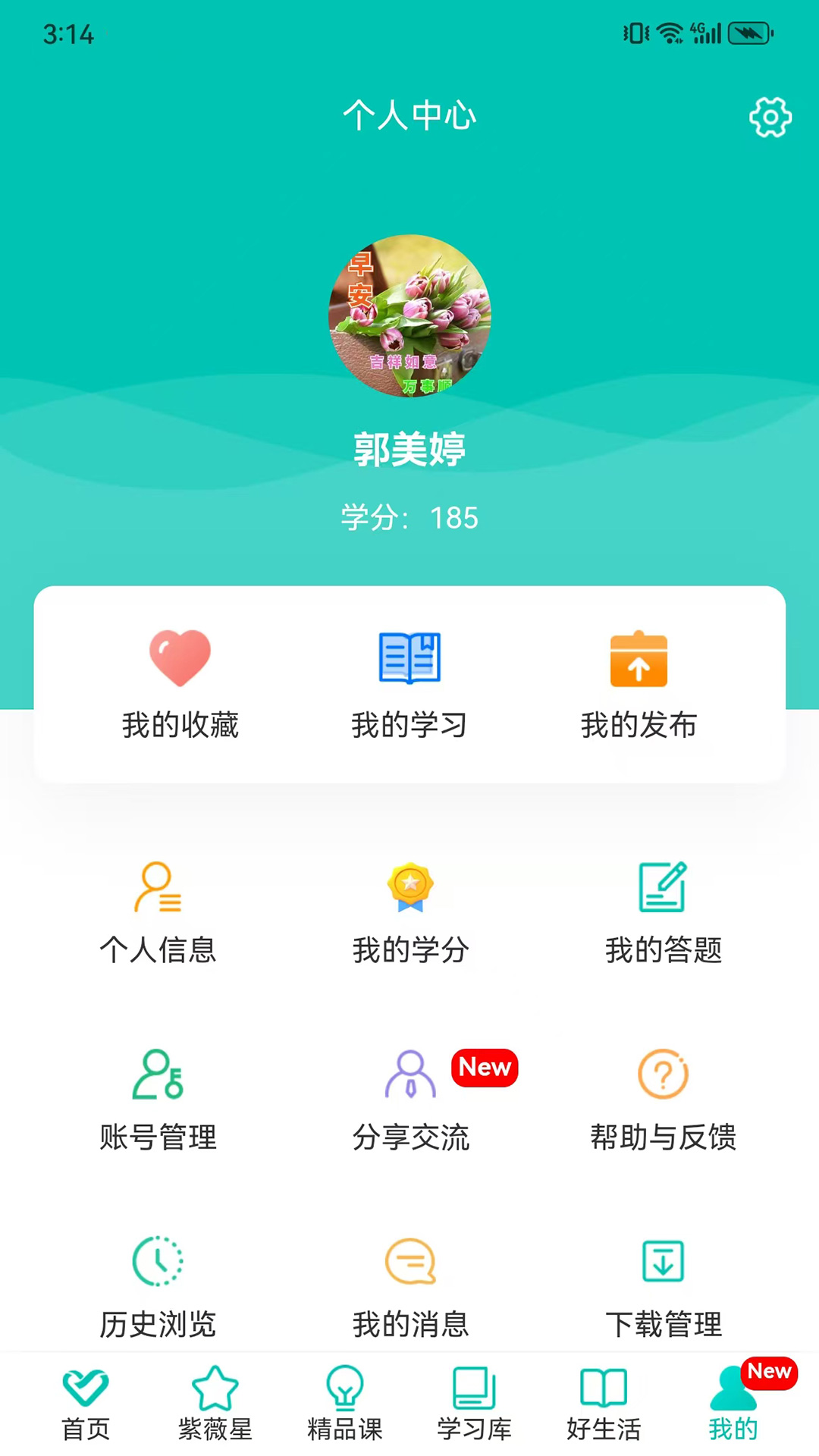
Task: Open the 精品课 courses tab
Action: 345,1402
